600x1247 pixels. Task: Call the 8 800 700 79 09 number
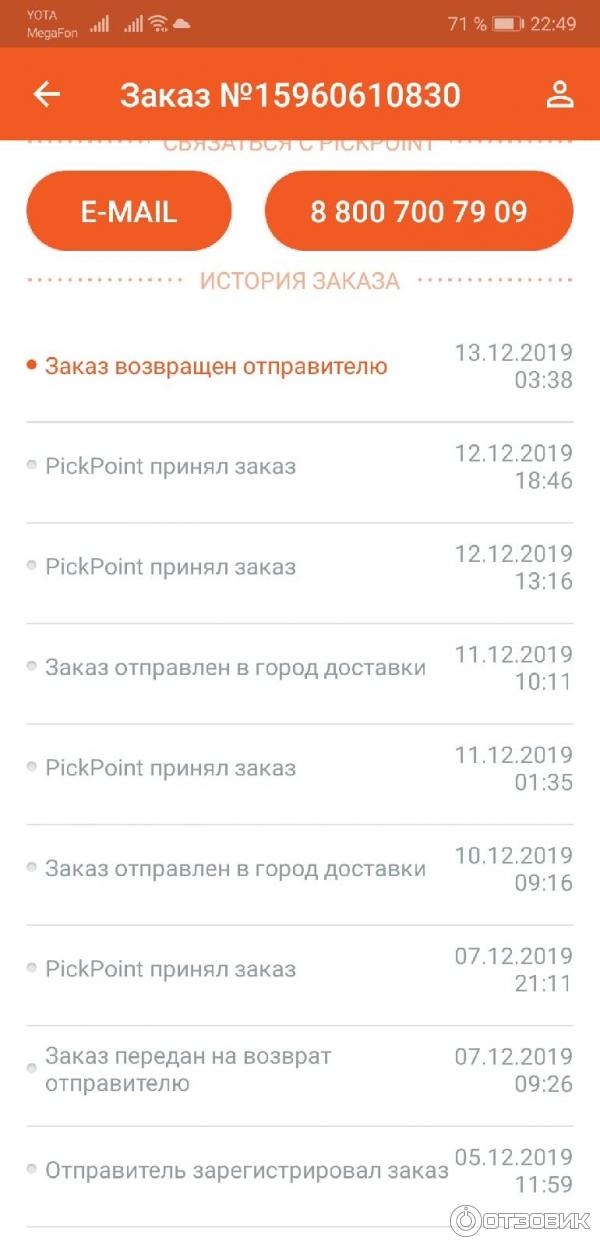click(418, 211)
